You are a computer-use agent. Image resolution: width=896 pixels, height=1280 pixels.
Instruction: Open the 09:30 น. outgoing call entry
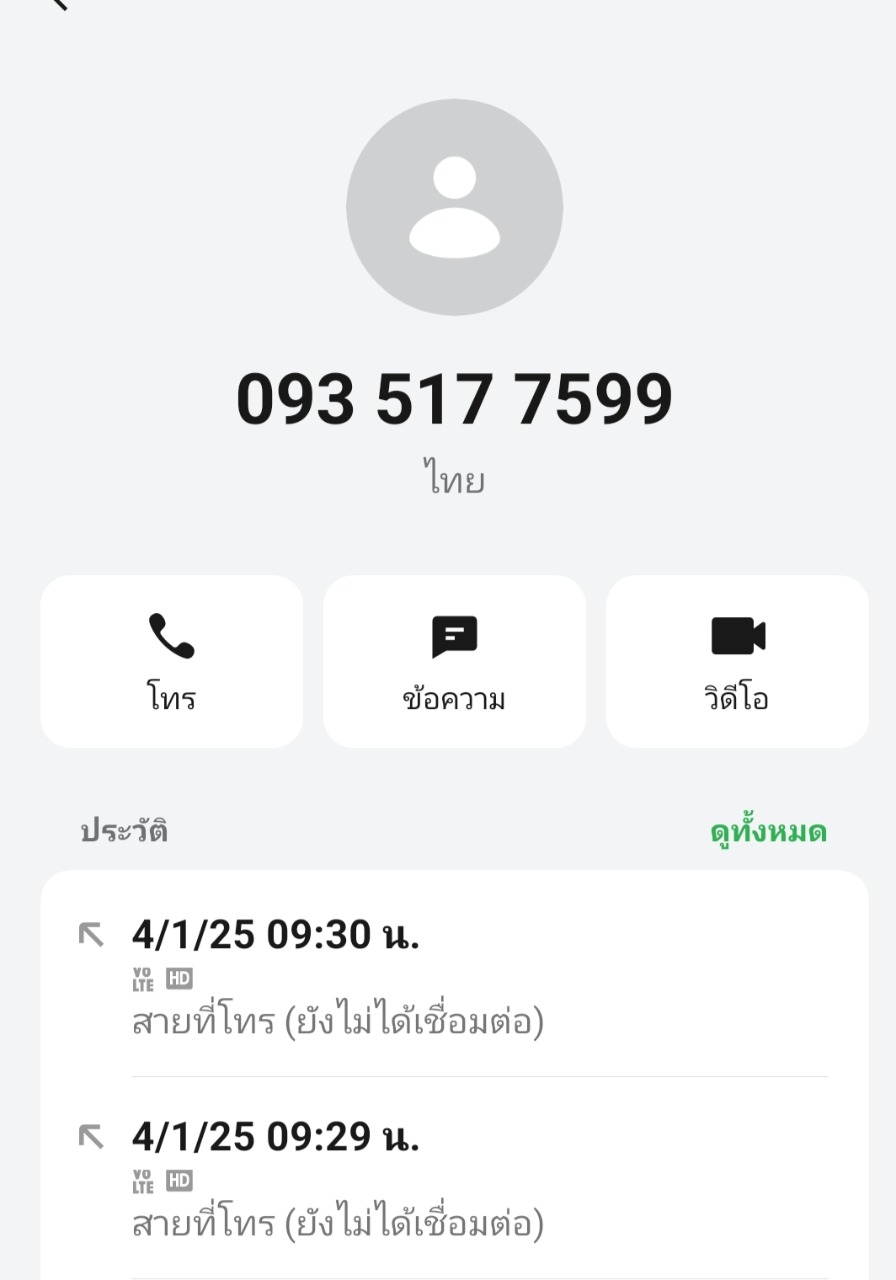[454, 977]
